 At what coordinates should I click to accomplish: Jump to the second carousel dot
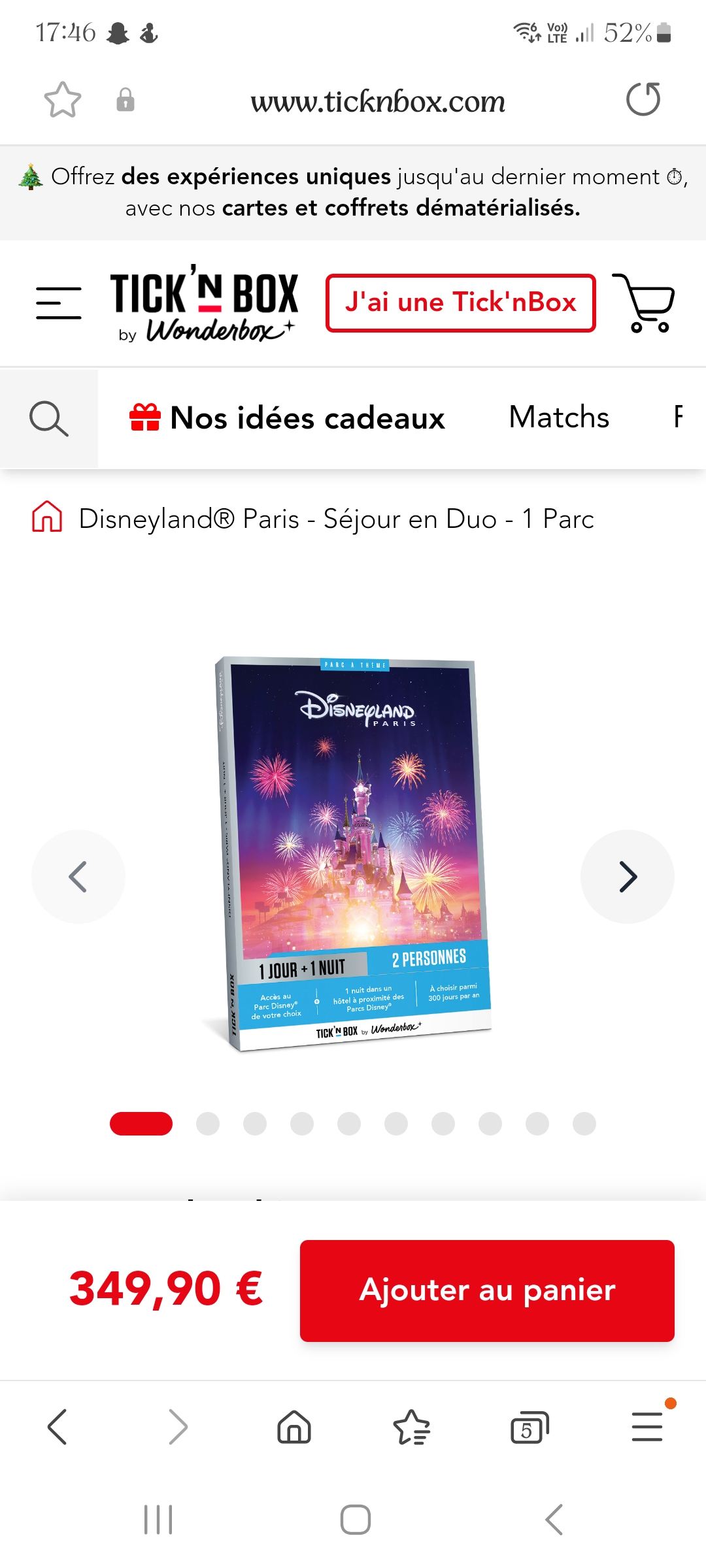[208, 1124]
